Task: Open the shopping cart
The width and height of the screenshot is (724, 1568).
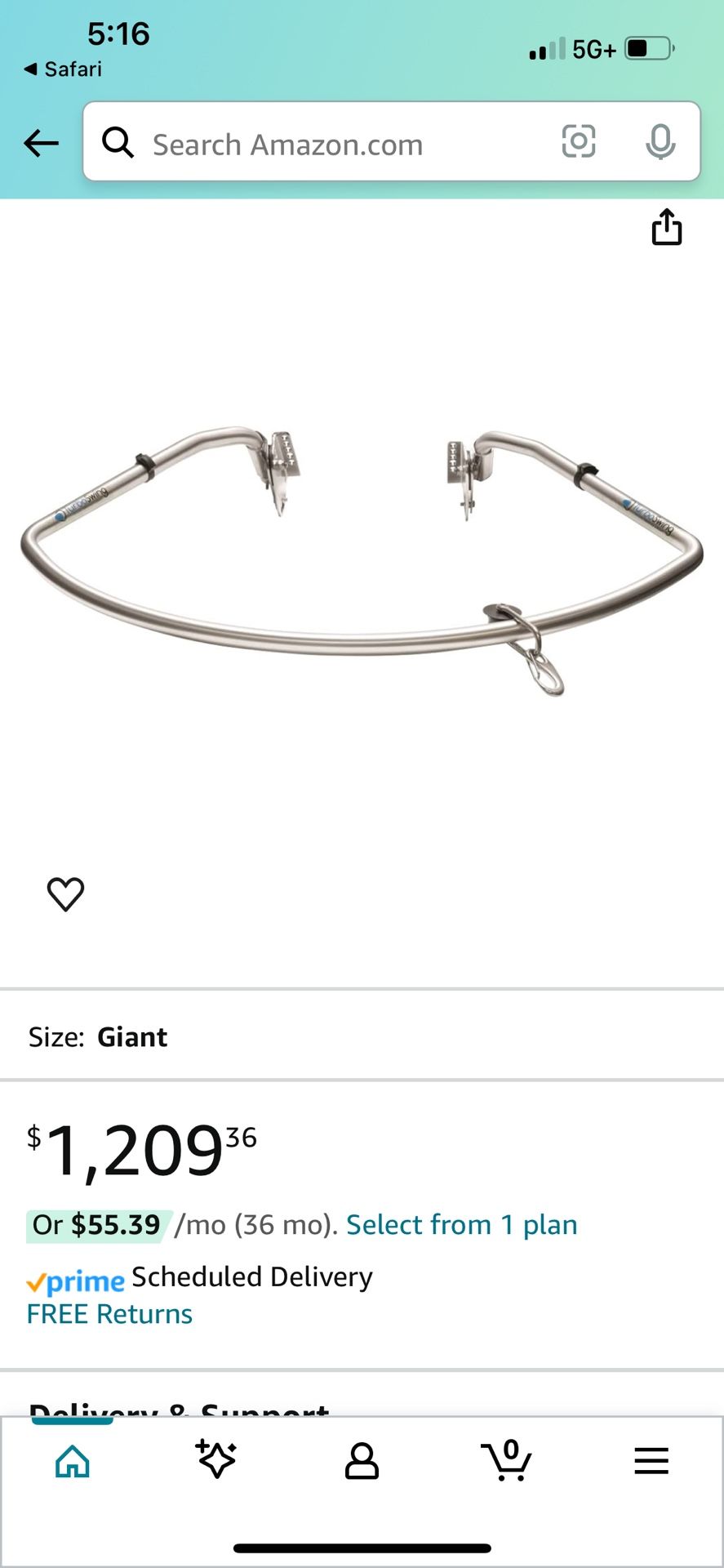Action: tap(507, 1460)
